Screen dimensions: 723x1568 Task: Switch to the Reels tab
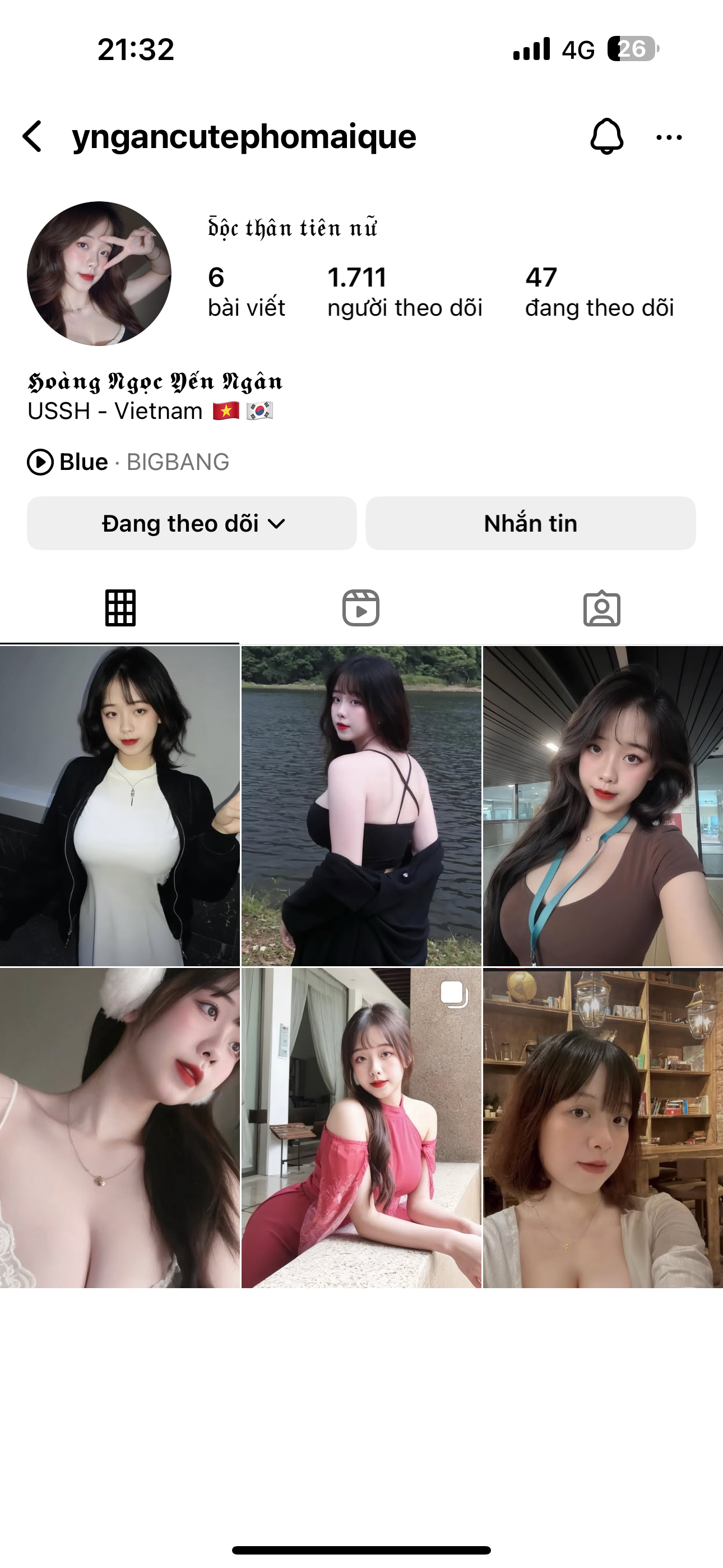click(361, 607)
